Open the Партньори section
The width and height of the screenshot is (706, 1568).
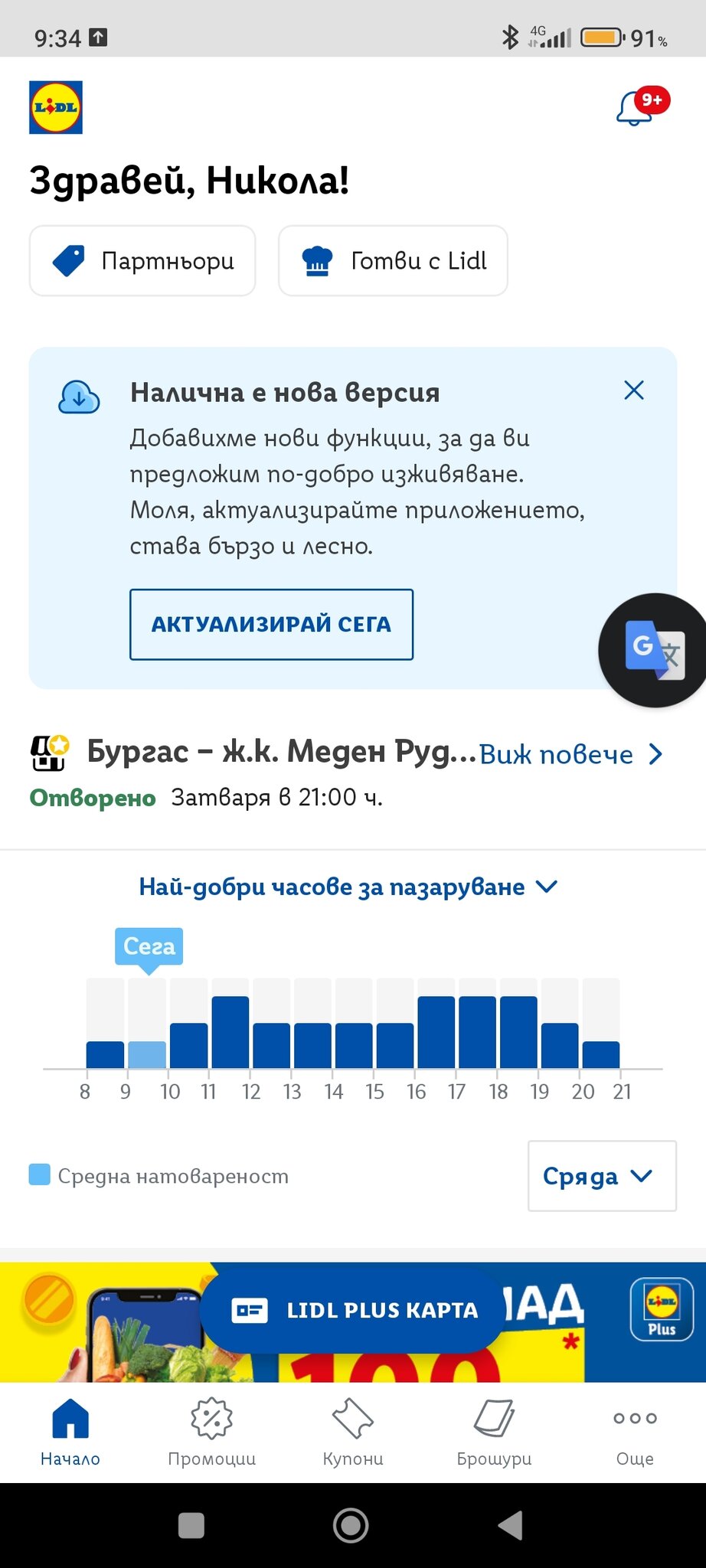pyautogui.click(x=142, y=261)
